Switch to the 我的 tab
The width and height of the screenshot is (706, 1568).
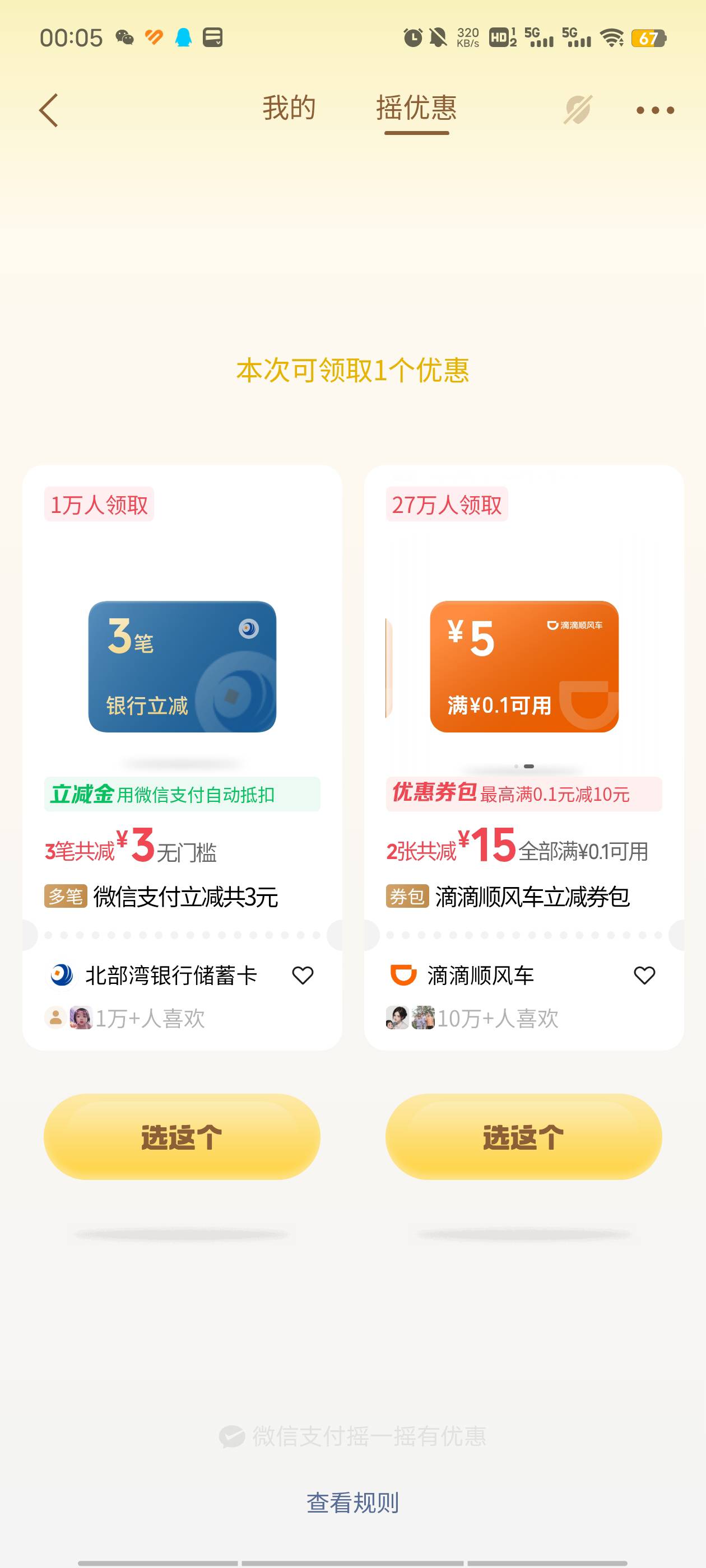coord(289,108)
